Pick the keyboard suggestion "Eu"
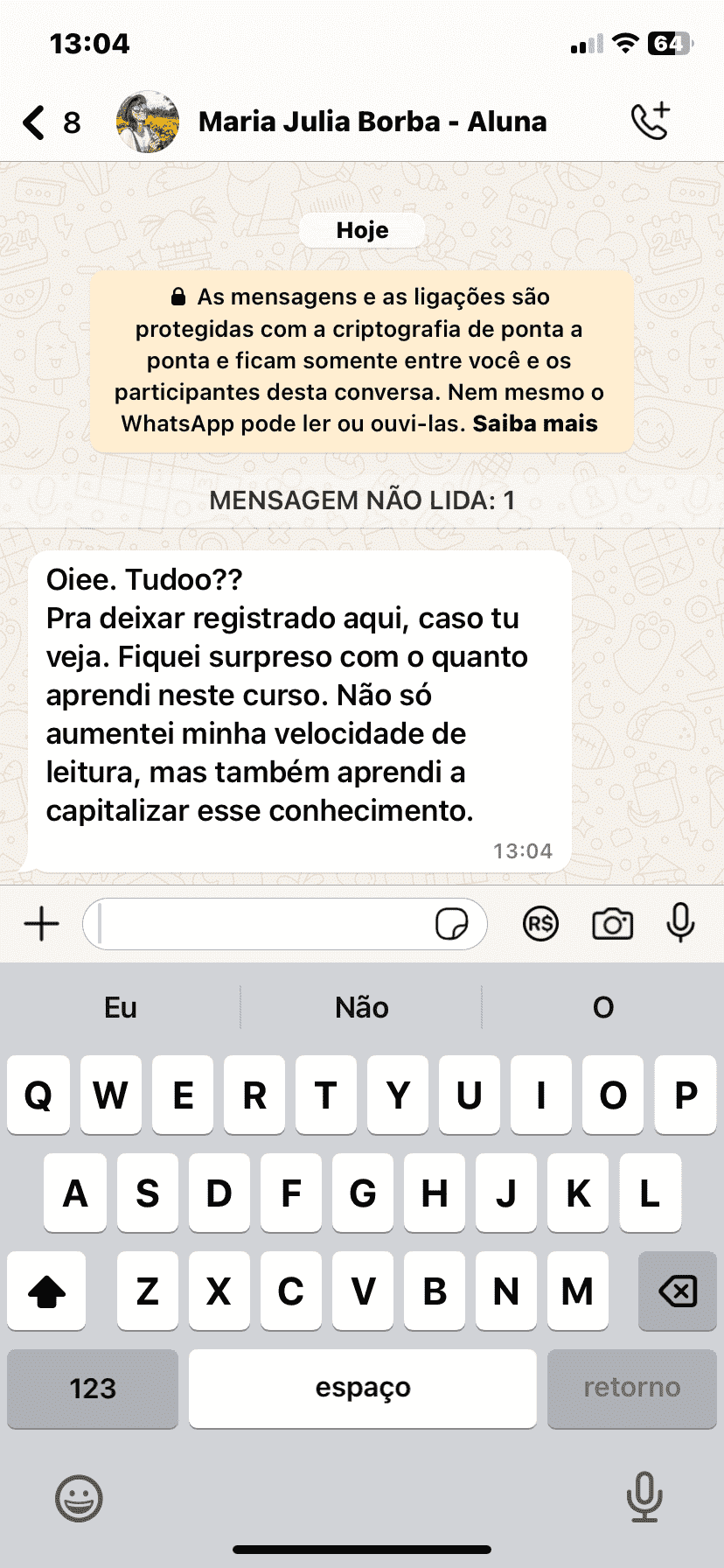Image resolution: width=724 pixels, height=1568 pixels. (x=121, y=1008)
